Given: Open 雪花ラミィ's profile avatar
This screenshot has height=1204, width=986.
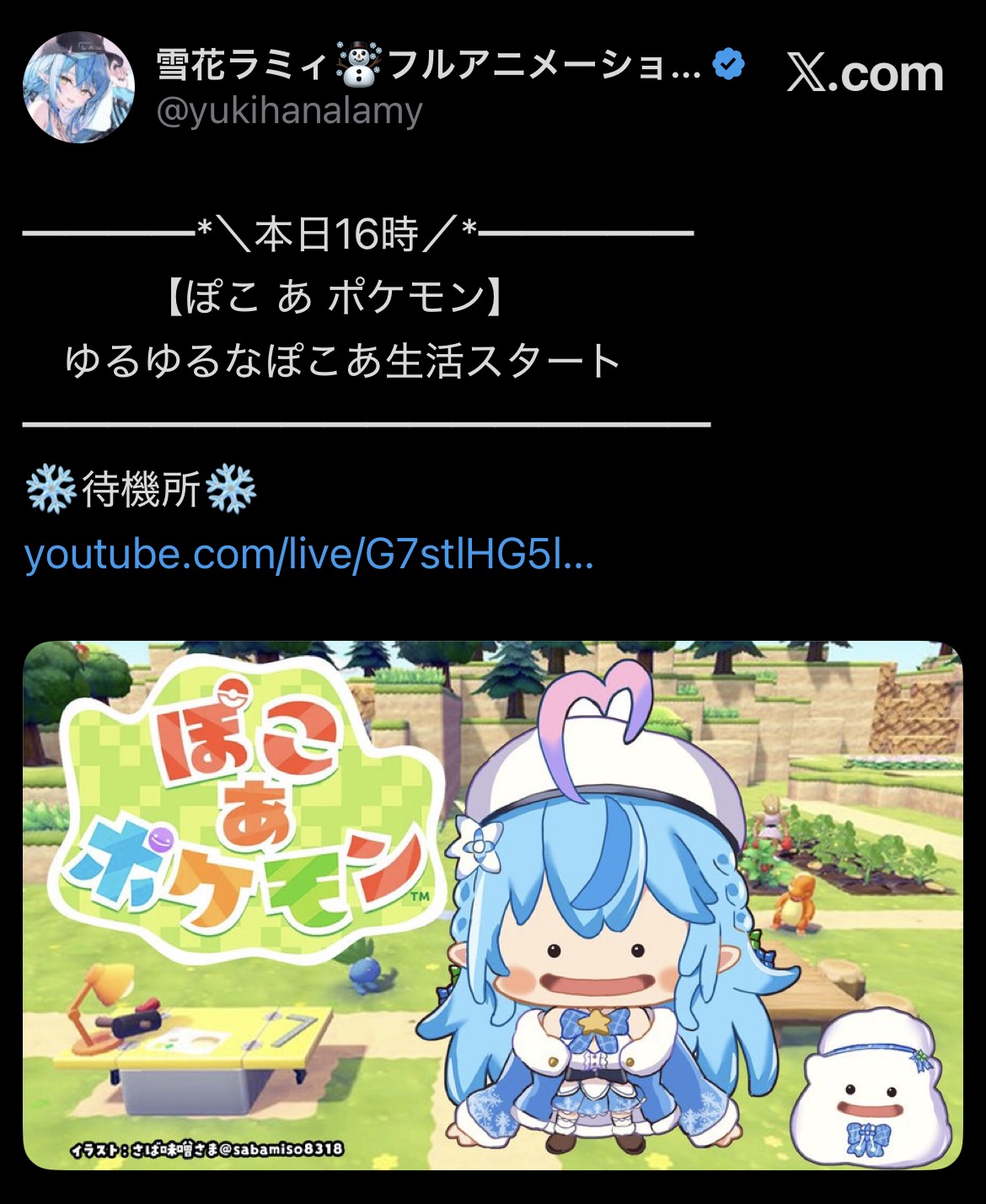Looking at the screenshot, I should (78, 88).
